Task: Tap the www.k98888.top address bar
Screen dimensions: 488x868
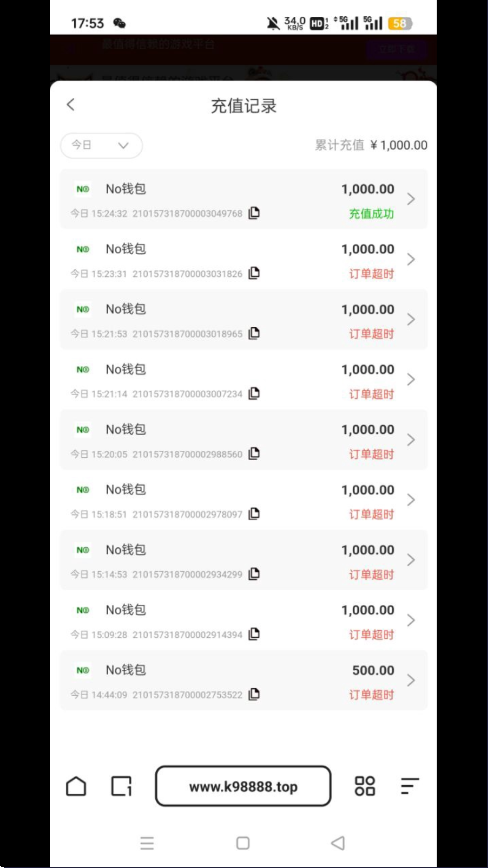Action: coord(243,786)
